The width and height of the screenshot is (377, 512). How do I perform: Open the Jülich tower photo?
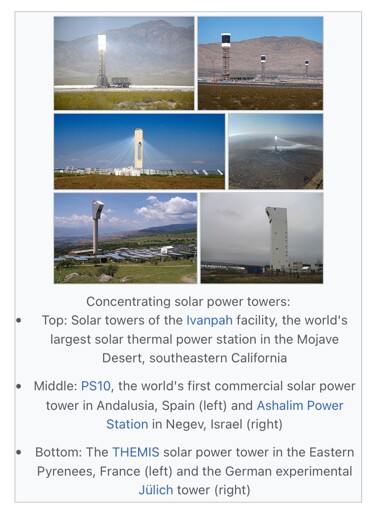(262, 238)
